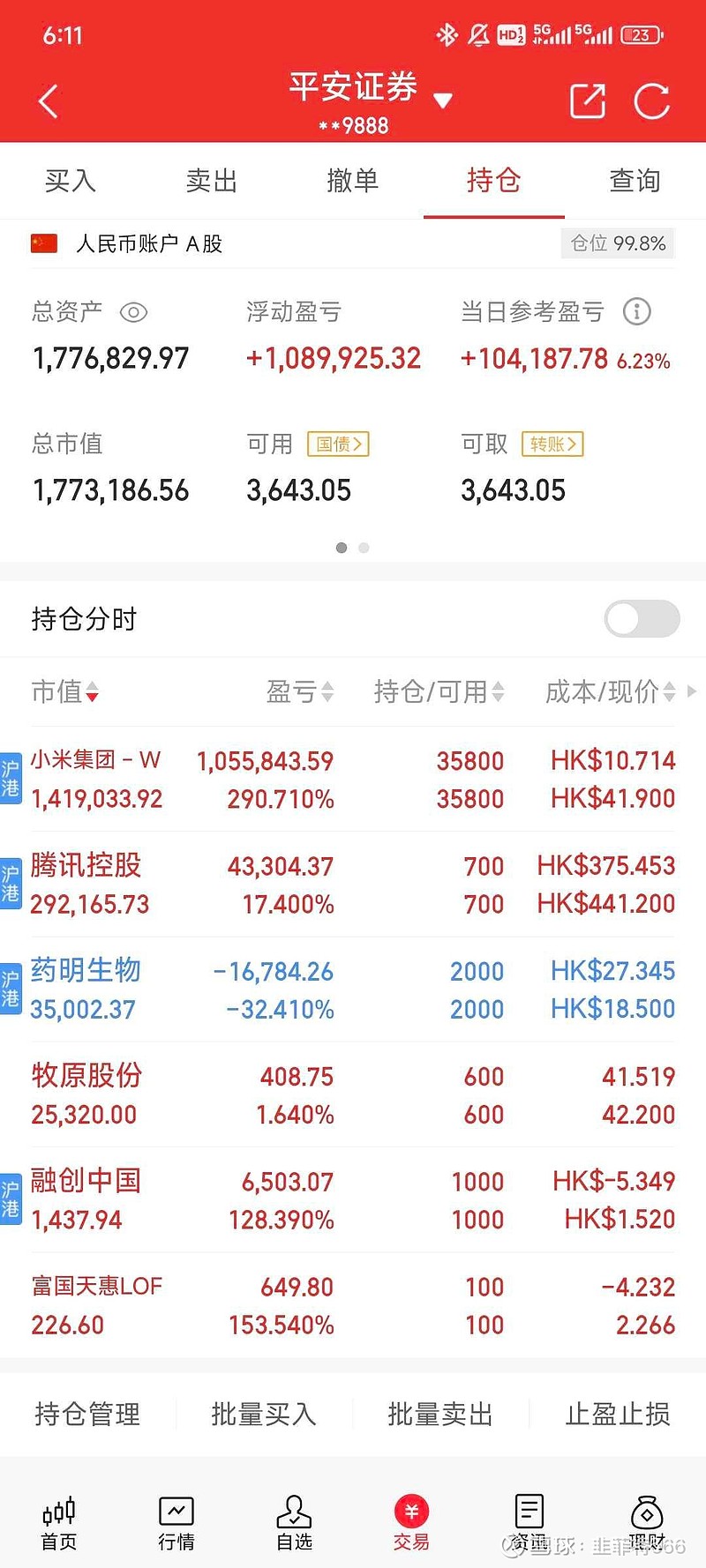Tap the second page indicator dot
This screenshot has width=706, height=1568.
coord(364,548)
